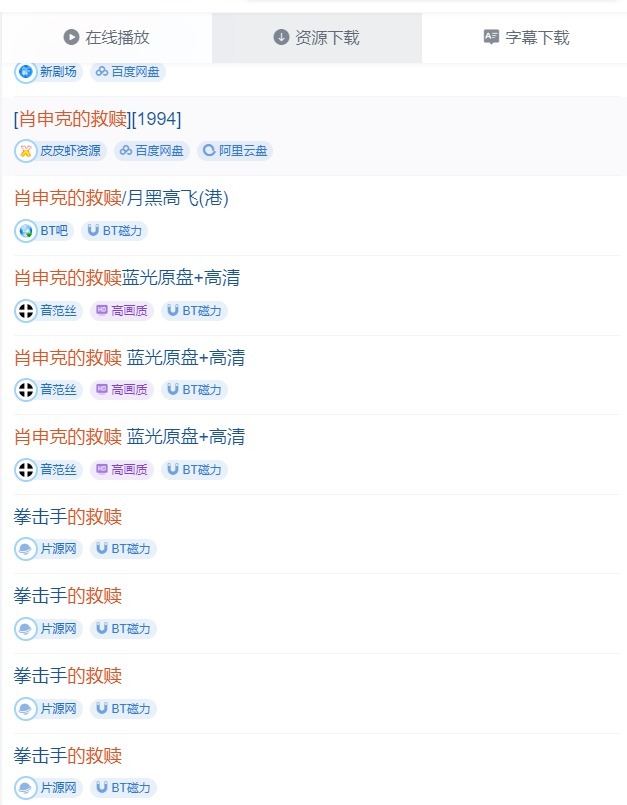
Task: Switch to the 在线播放 tab
Action: coord(106,38)
